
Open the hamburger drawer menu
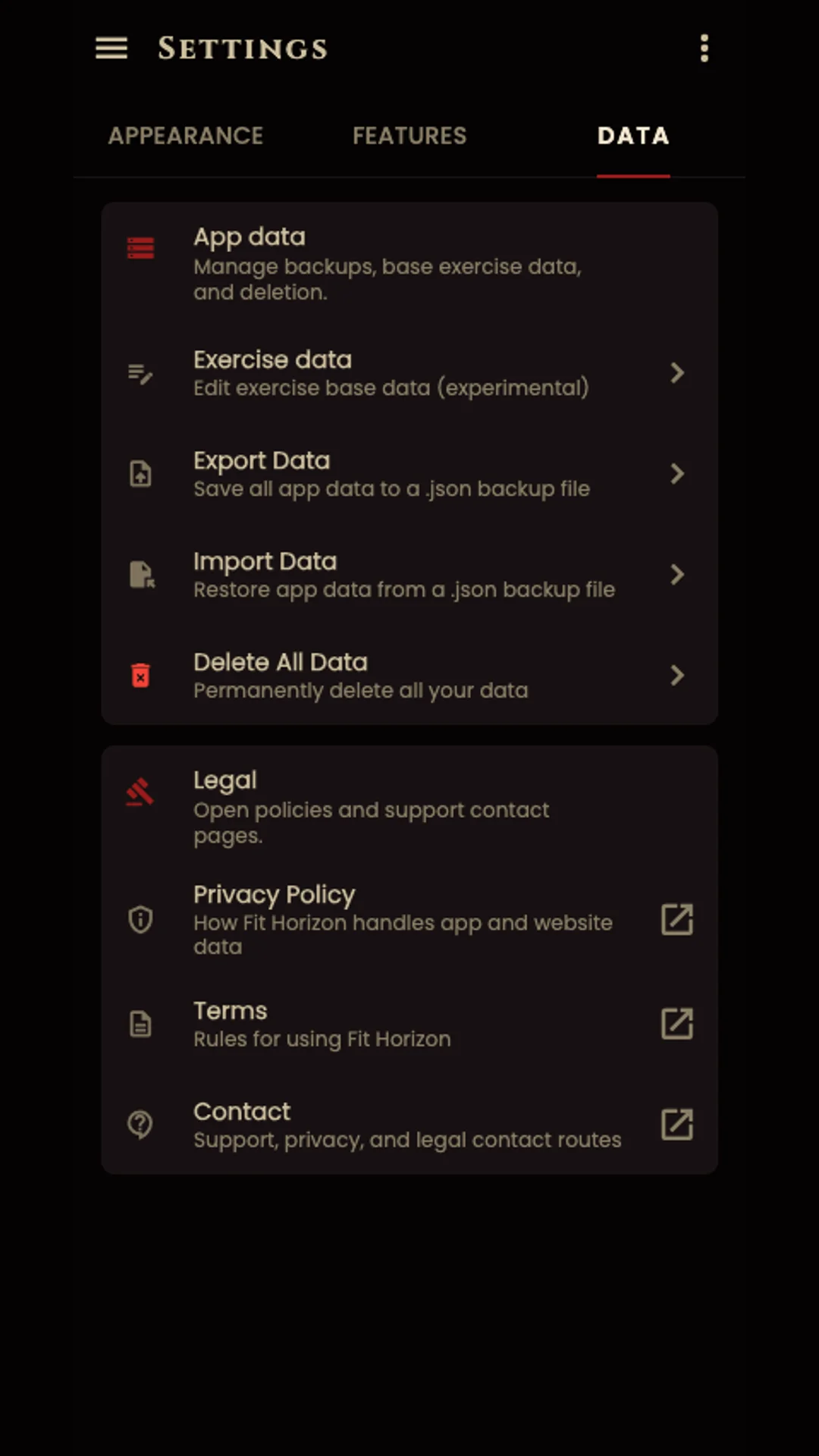coord(111,49)
